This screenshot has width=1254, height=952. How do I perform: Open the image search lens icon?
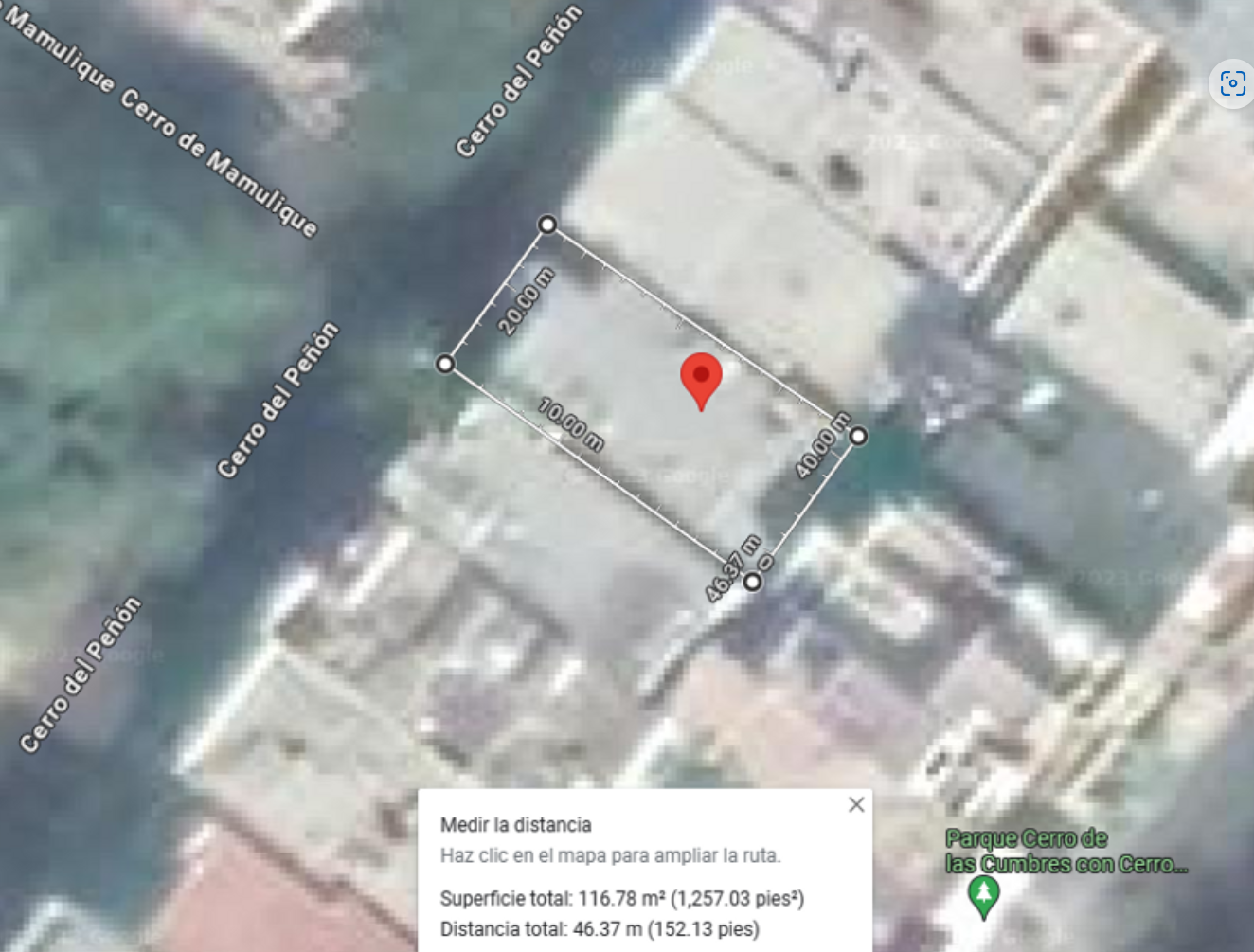(1232, 83)
